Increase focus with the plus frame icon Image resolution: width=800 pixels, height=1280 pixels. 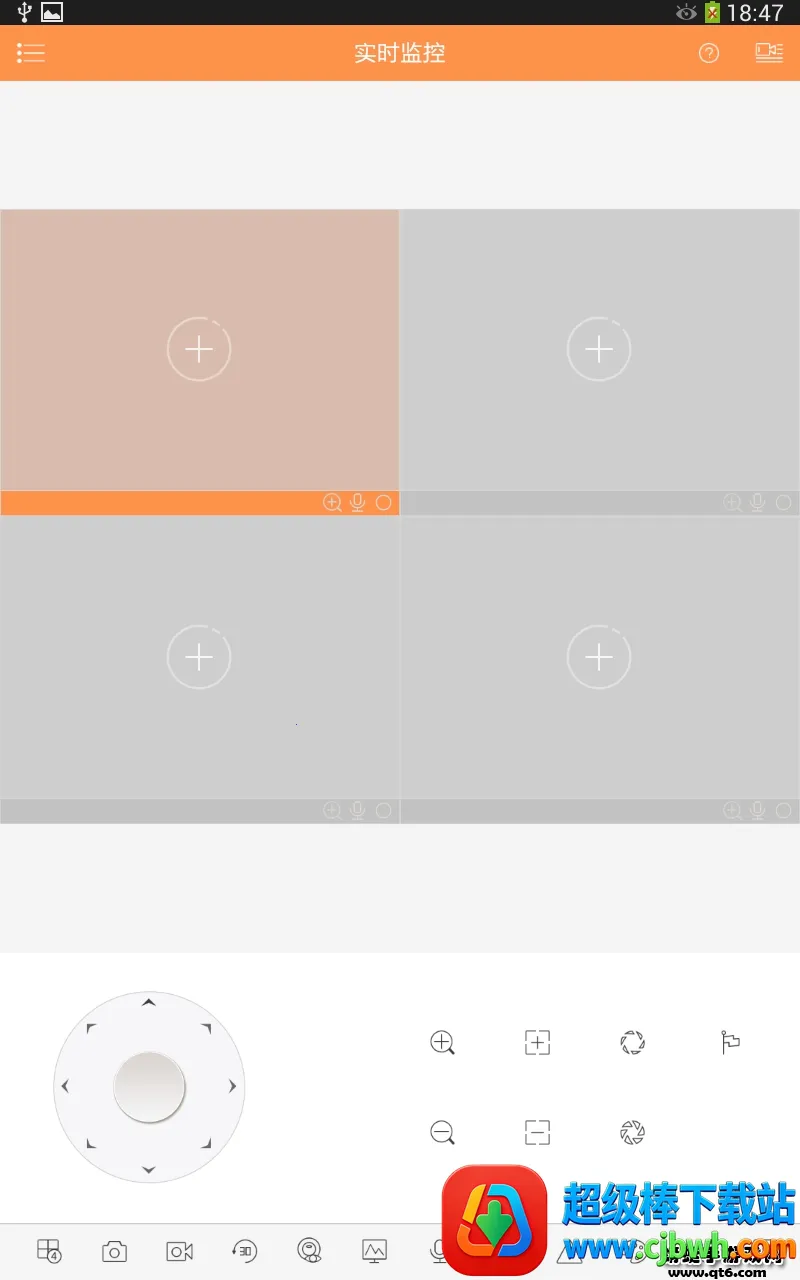[537, 1043]
